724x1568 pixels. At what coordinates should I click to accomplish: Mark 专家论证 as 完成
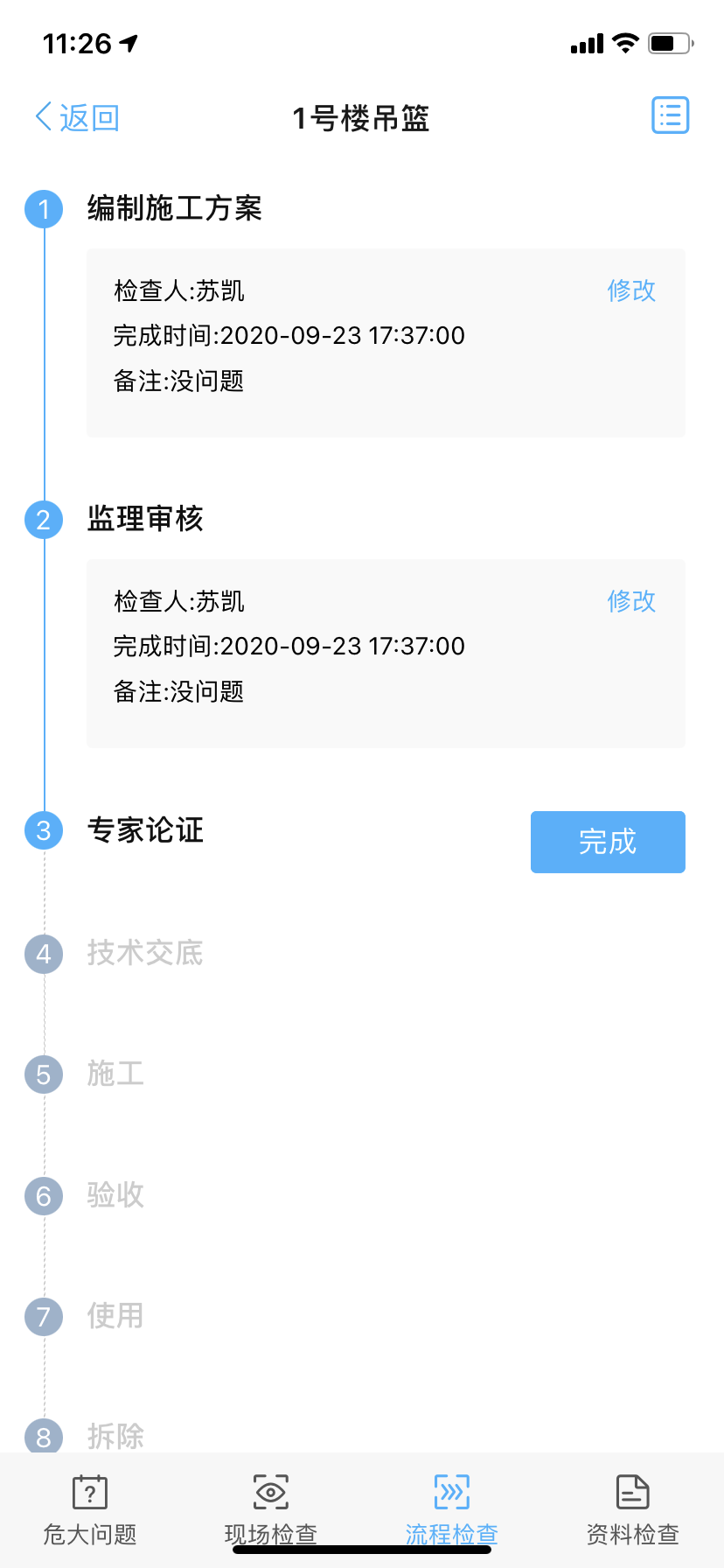point(608,842)
